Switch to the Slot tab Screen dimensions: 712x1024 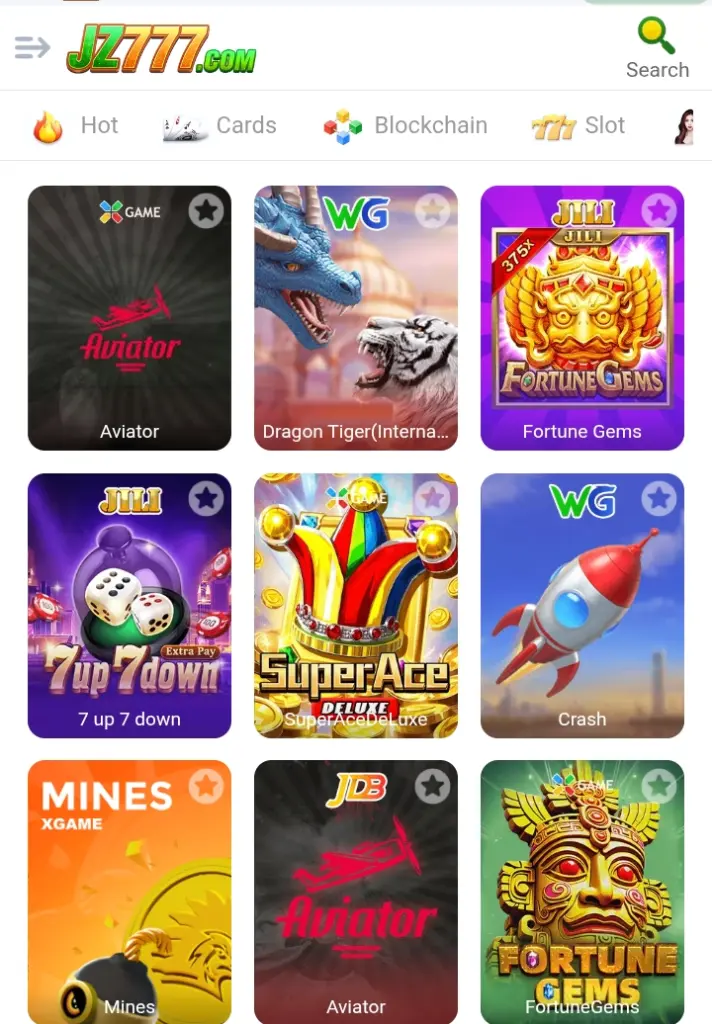pos(578,126)
